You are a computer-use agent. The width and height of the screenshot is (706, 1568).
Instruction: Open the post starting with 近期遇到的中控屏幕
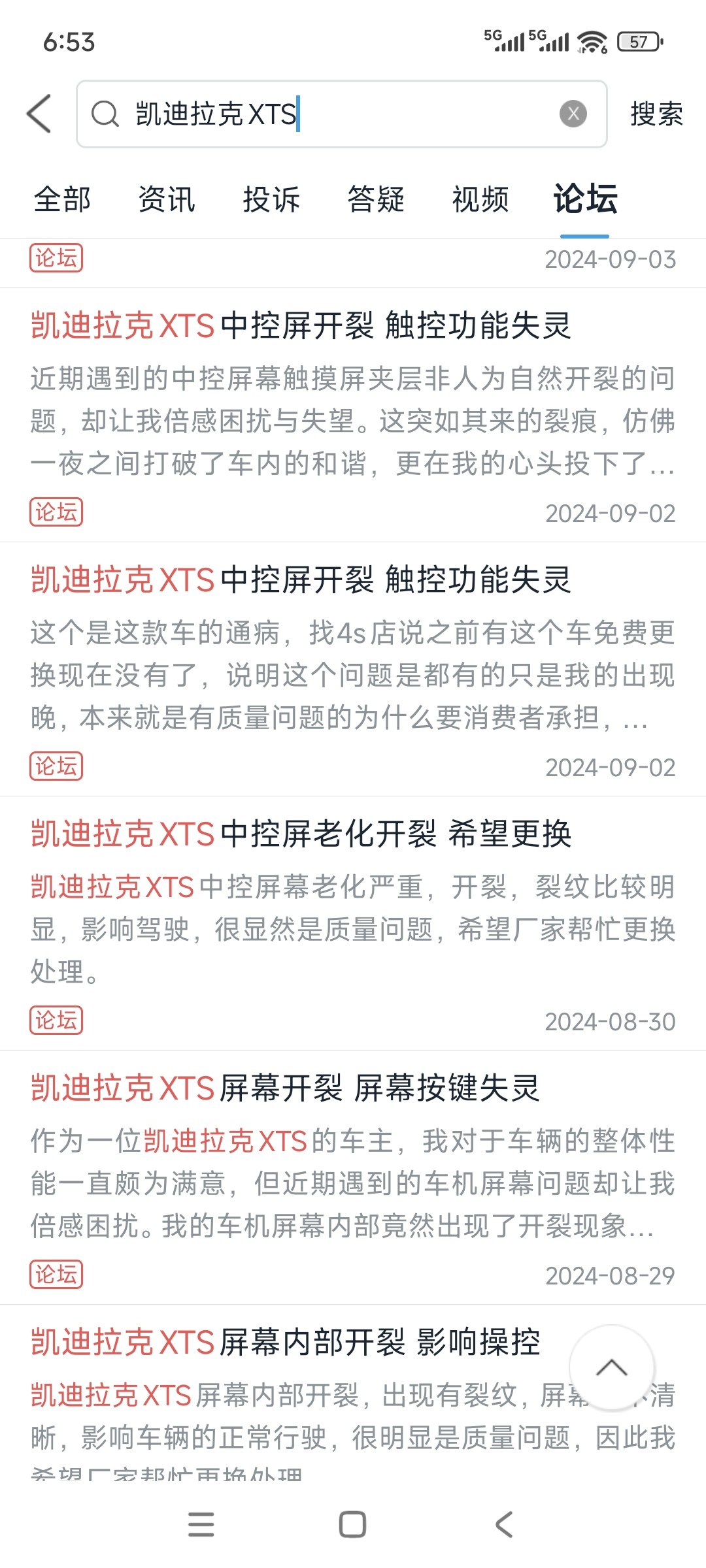[353, 415]
